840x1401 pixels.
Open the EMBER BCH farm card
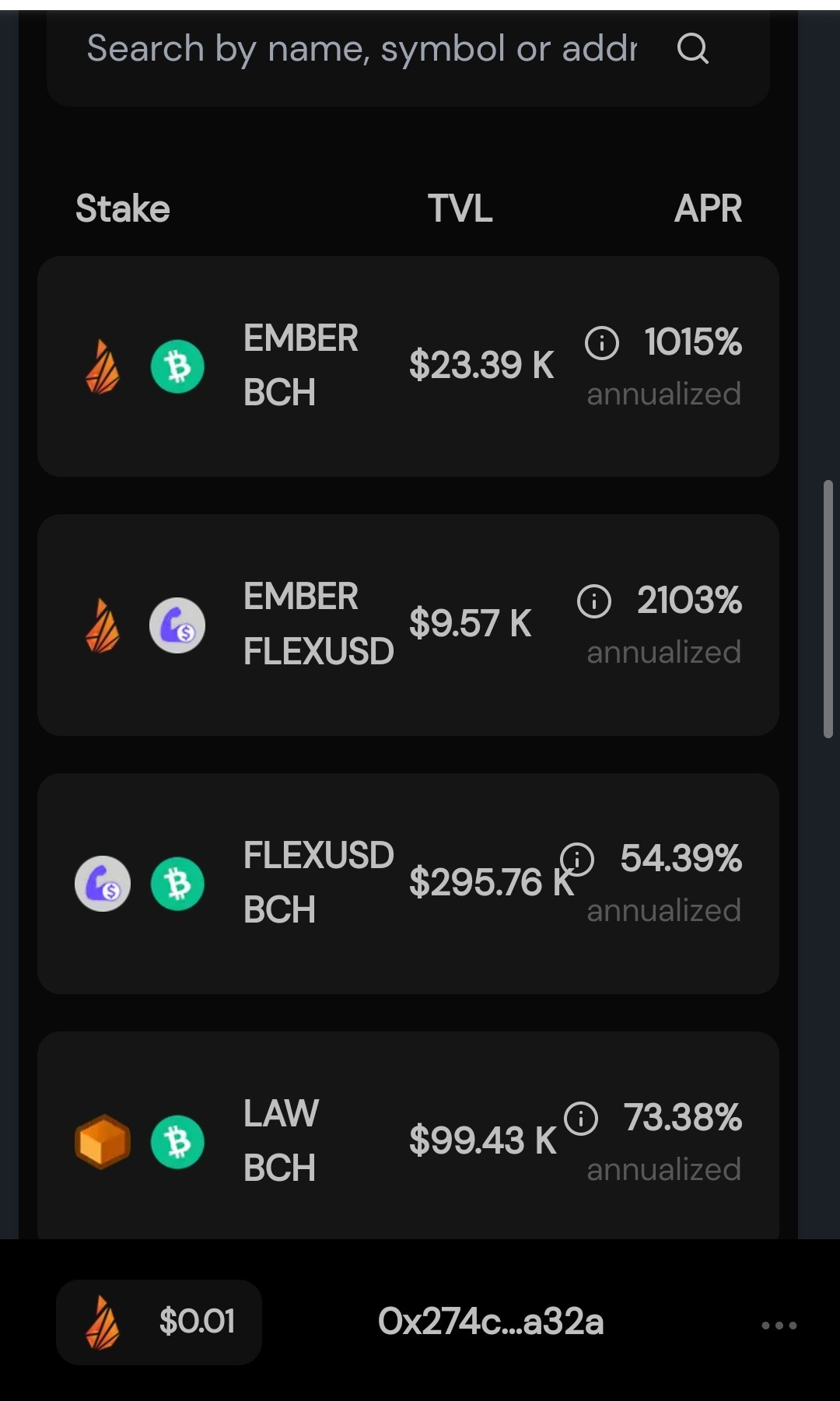pyautogui.click(x=408, y=366)
